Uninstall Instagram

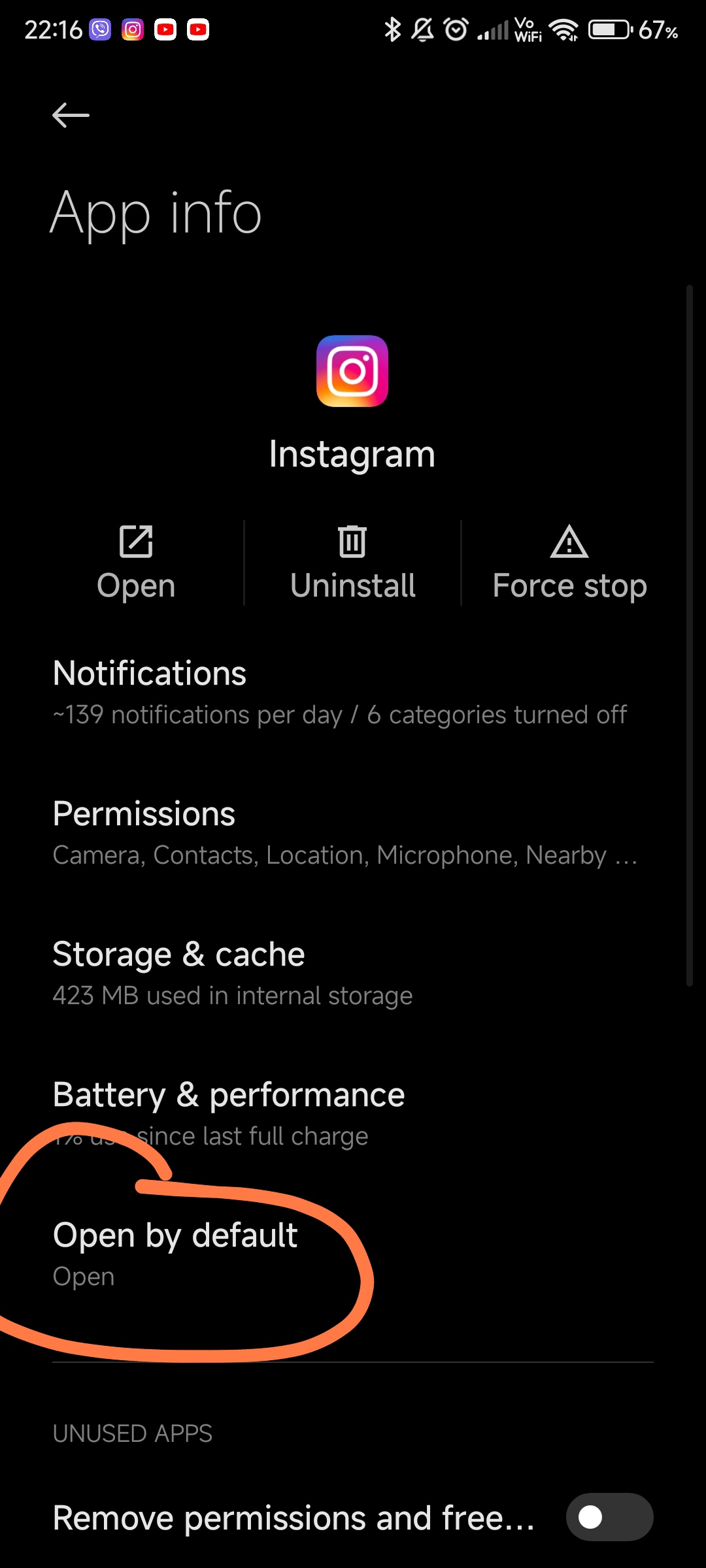[352, 563]
